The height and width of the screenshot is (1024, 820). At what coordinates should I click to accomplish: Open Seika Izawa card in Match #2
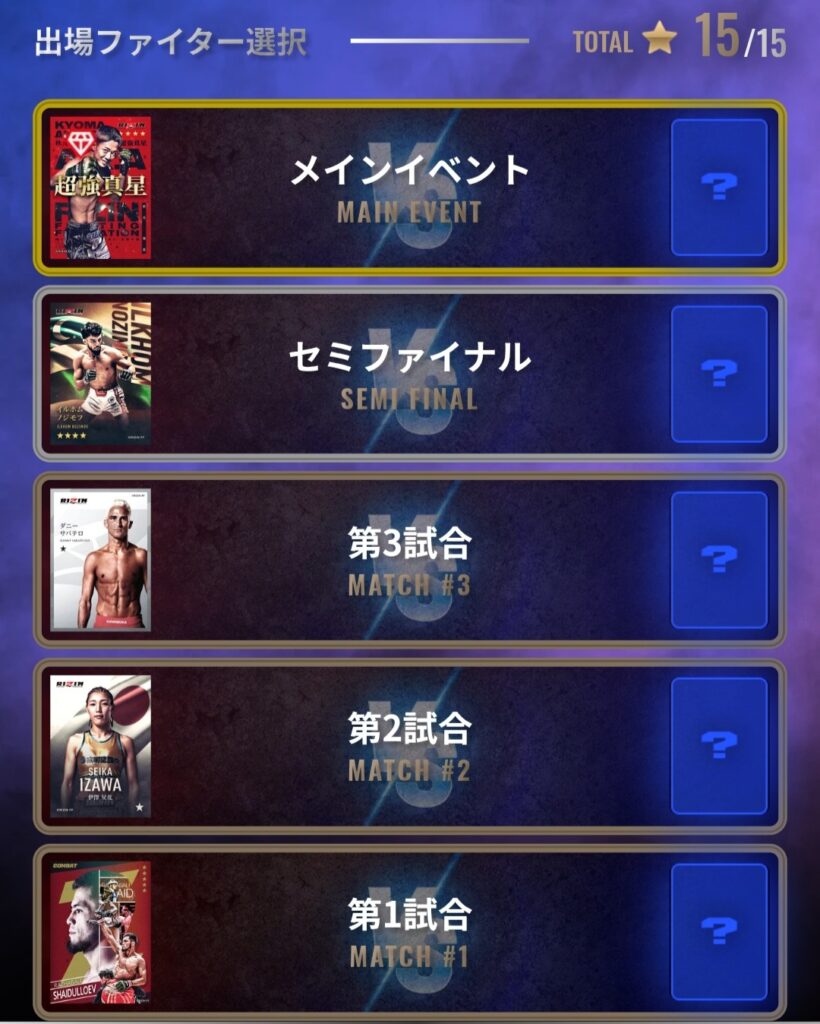(101, 746)
